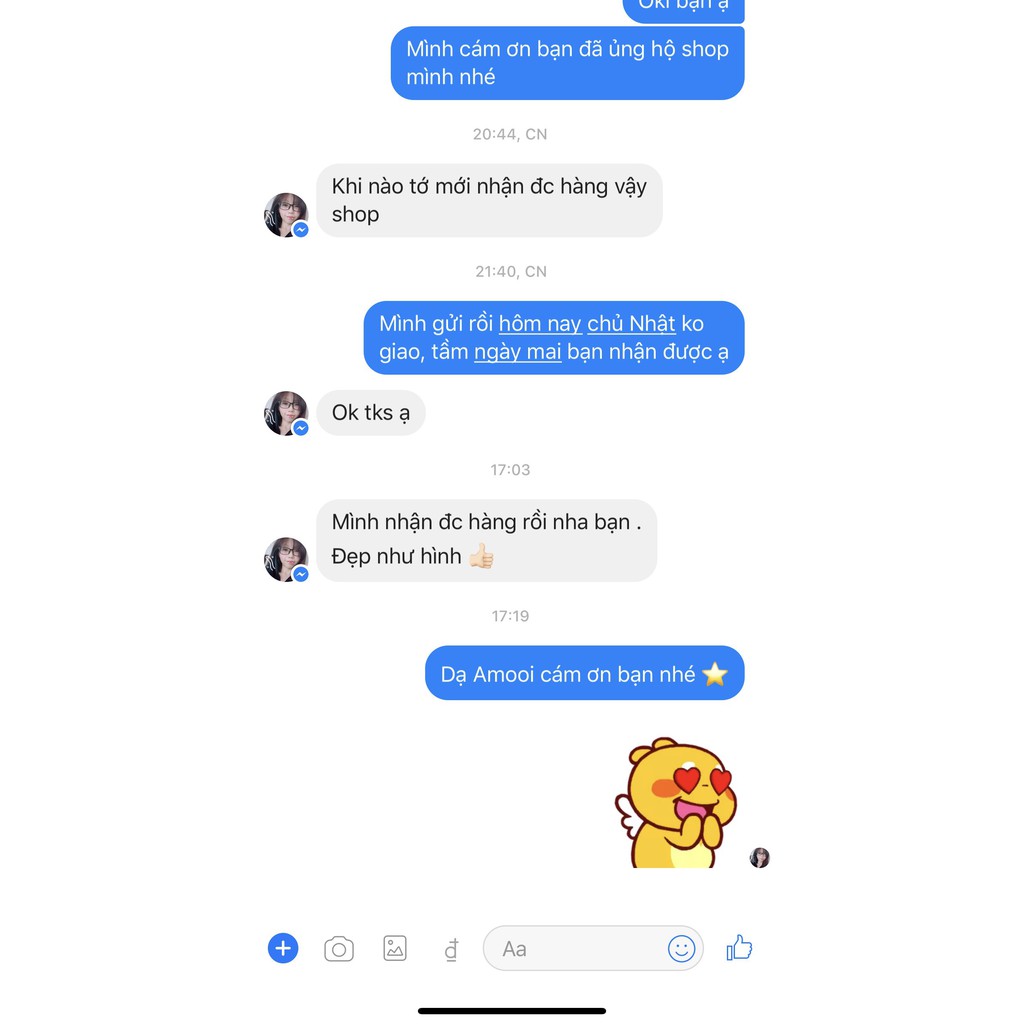Send a thumbs-up like
The height and width of the screenshot is (1024, 1024).
click(739, 948)
